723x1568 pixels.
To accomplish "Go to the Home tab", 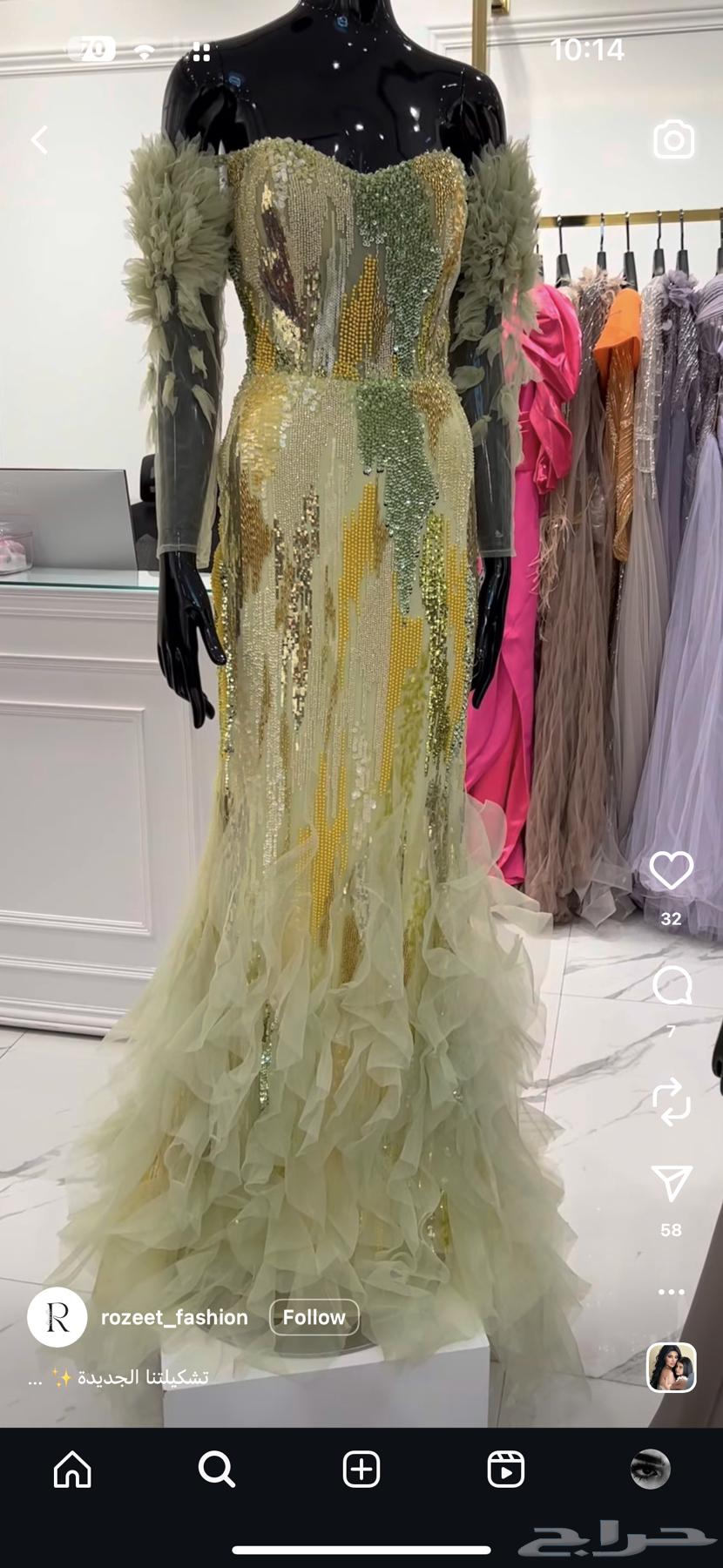I will coord(72,1470).
